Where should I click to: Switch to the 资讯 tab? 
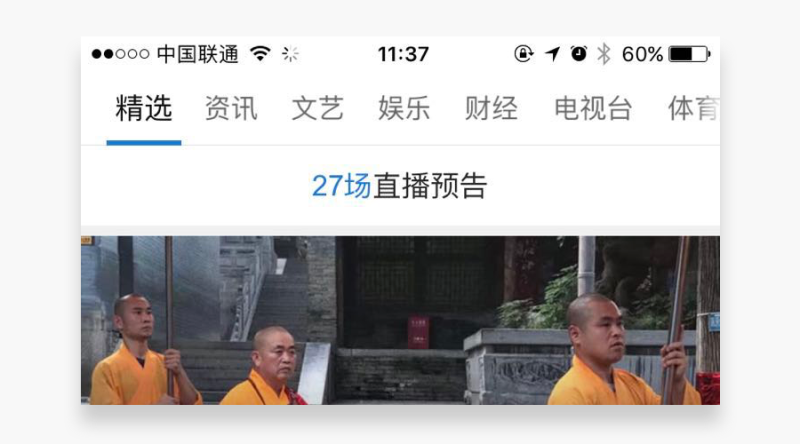pos(231,109)
